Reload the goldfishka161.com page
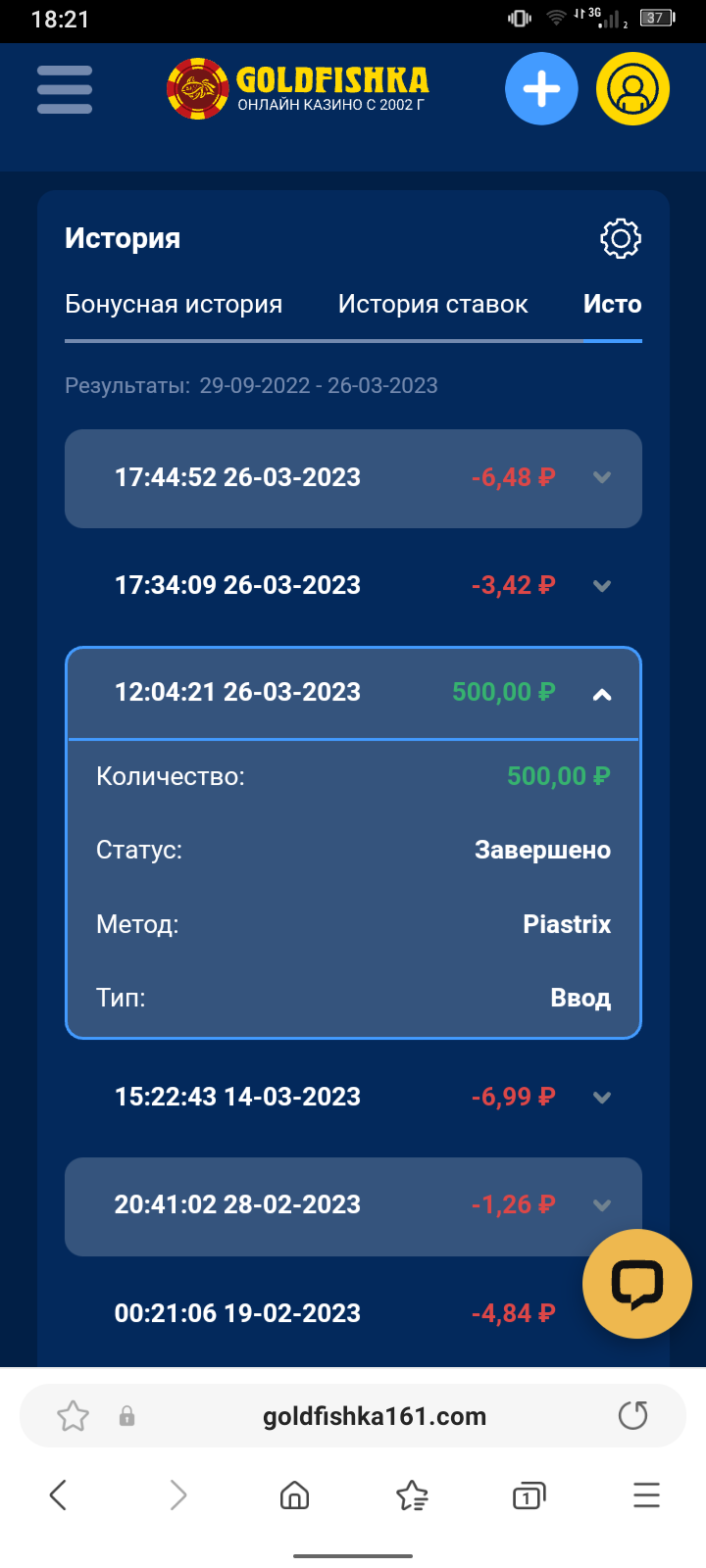 [633, 1416]
